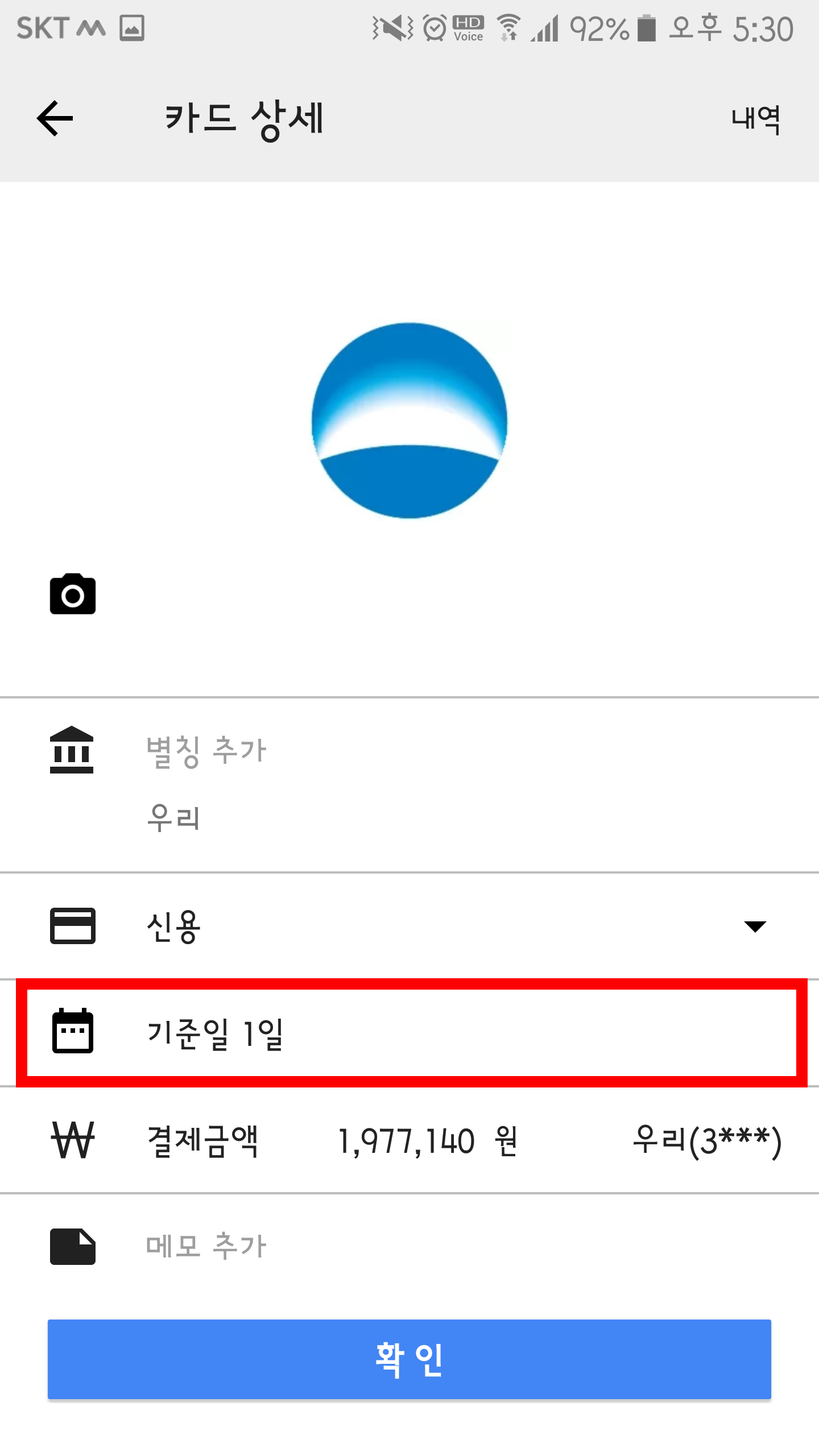The width and height of the screenshot is (819, 1456).
Task: Enter a nickname in 별칭 추가 field
Action: tap(207, 751)
